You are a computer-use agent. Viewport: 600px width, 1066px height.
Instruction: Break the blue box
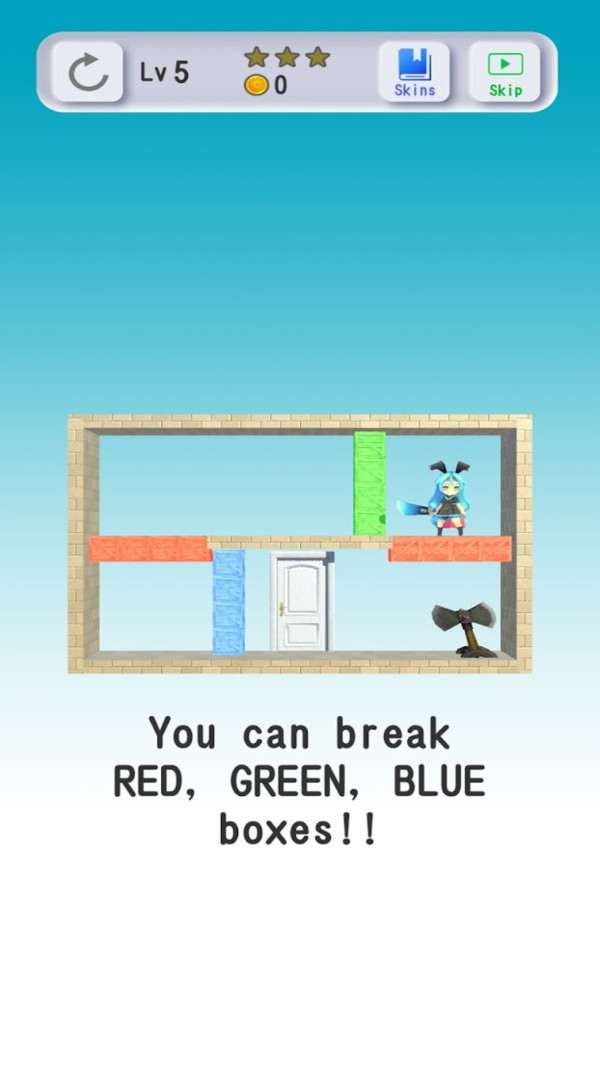click(228, 603)
